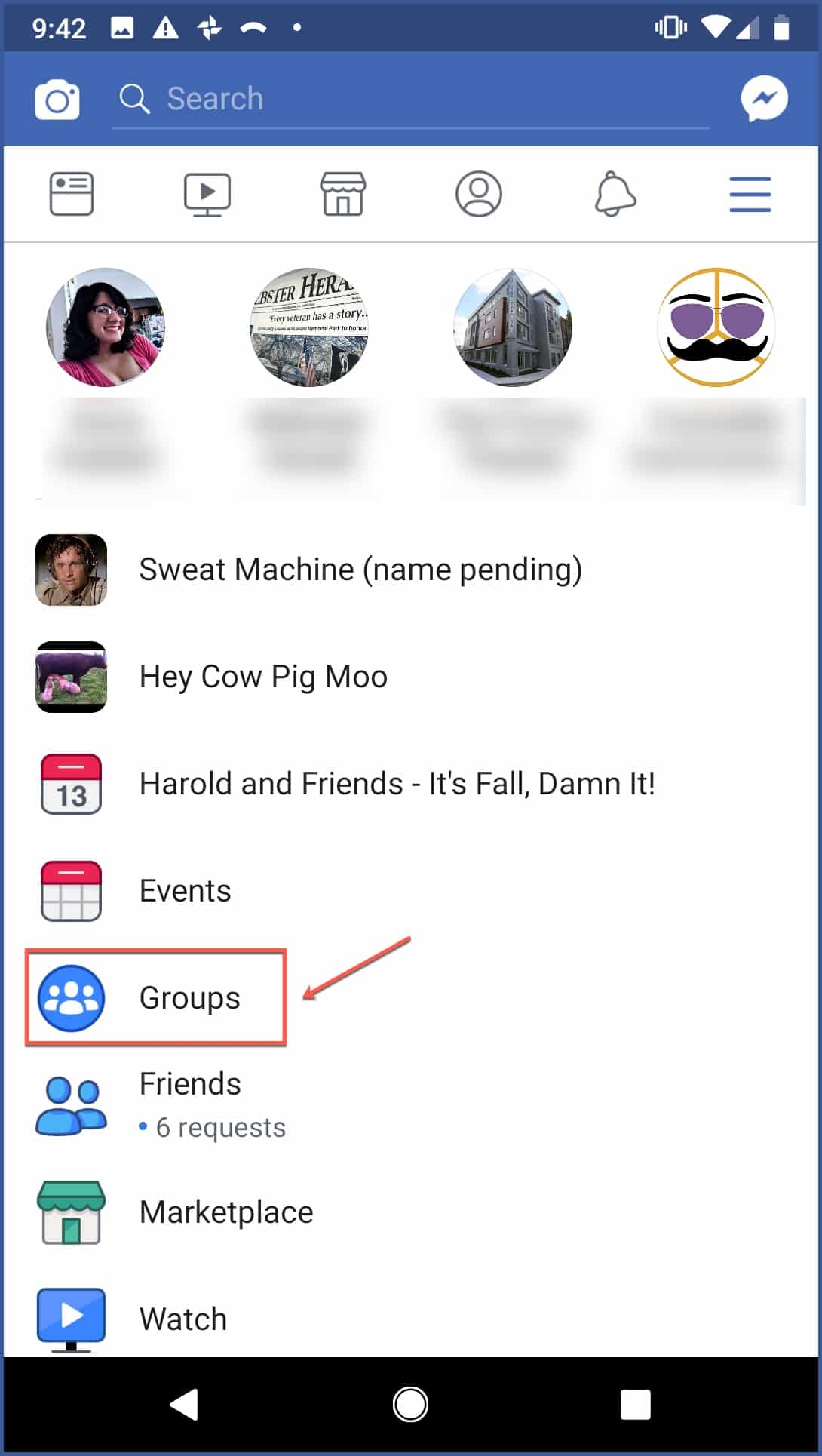Viewport: 822px width, 1456px height.
Task: Switch to the News Feed tab
Action: pyautogui.click(x=72, y=193)
